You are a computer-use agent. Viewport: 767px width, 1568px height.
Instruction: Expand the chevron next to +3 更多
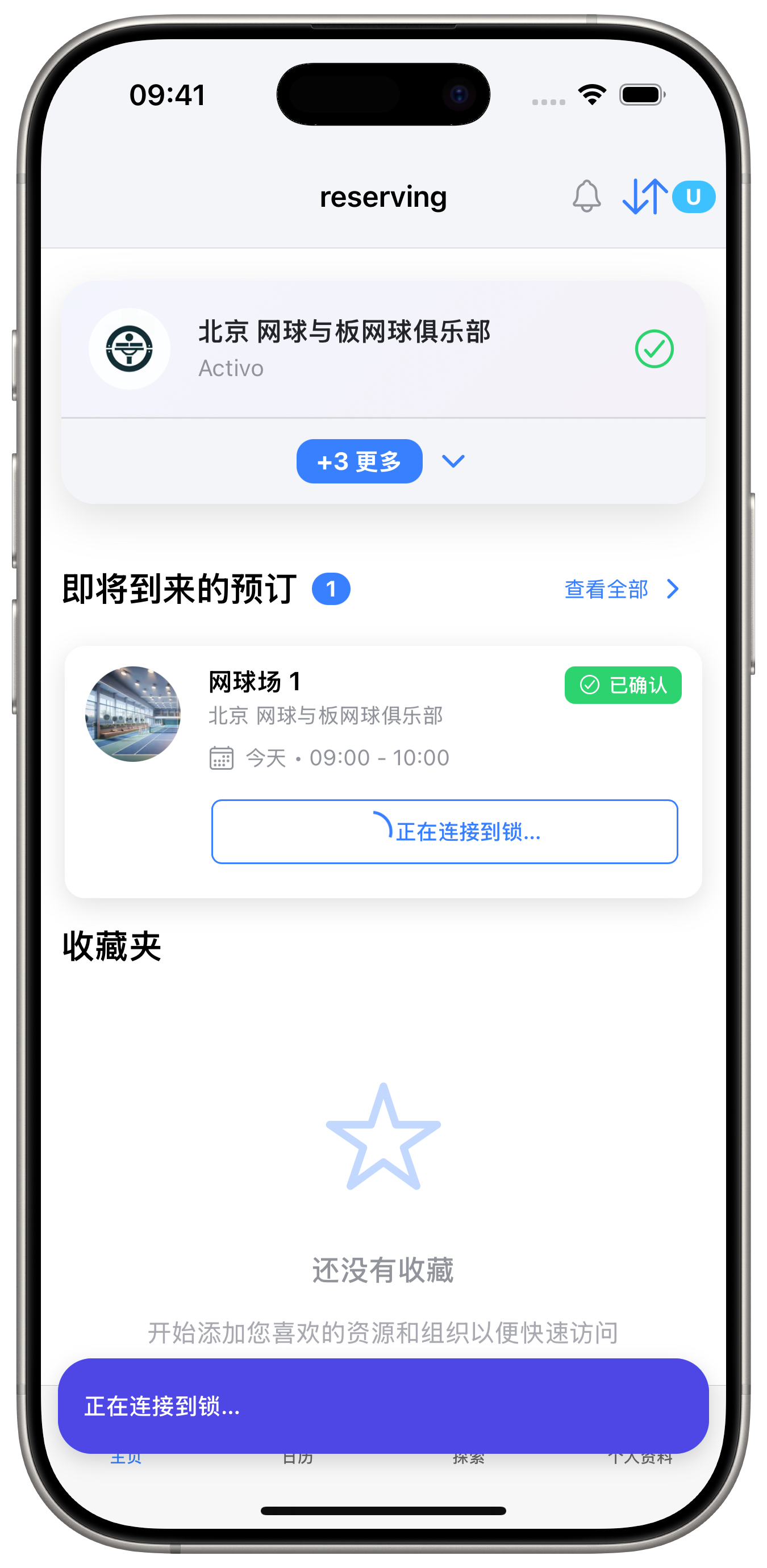pos(453,461)
